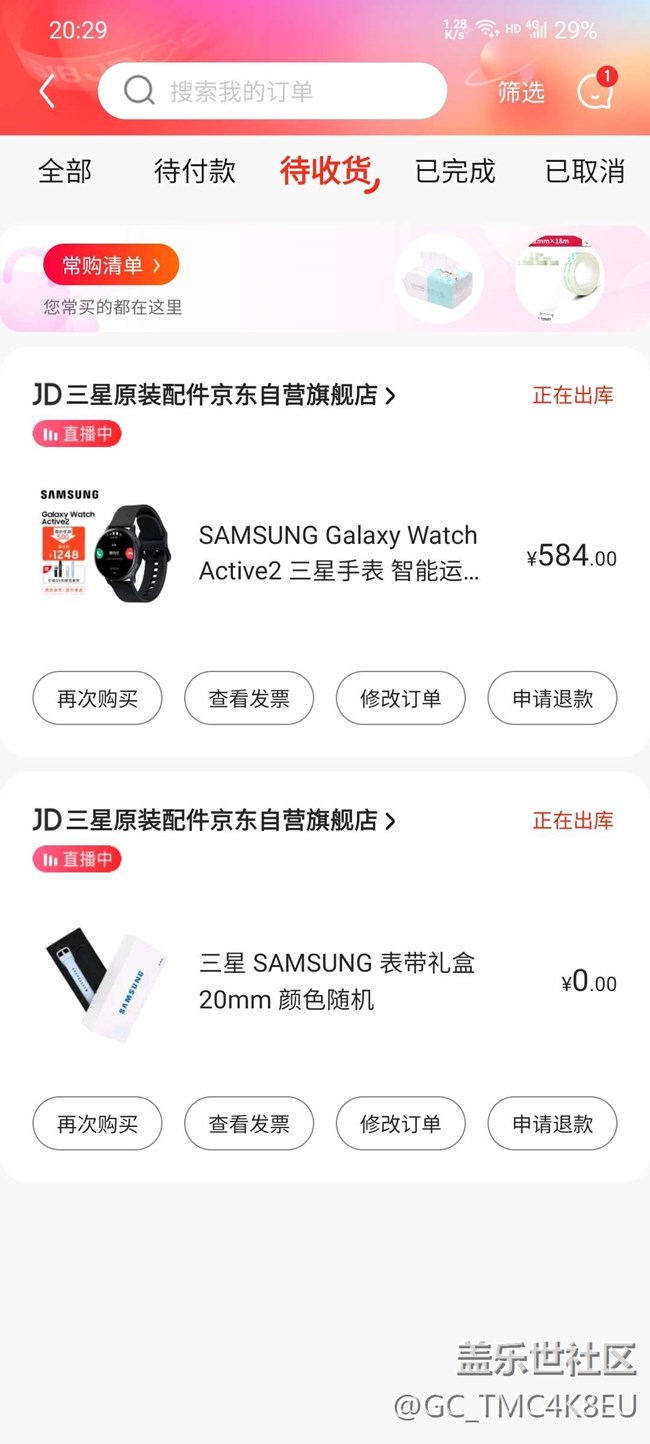Tap 查看发票 for the Galaxy Watch order
This screenshot has width=650, height=1444.
(x=249, y=698)
